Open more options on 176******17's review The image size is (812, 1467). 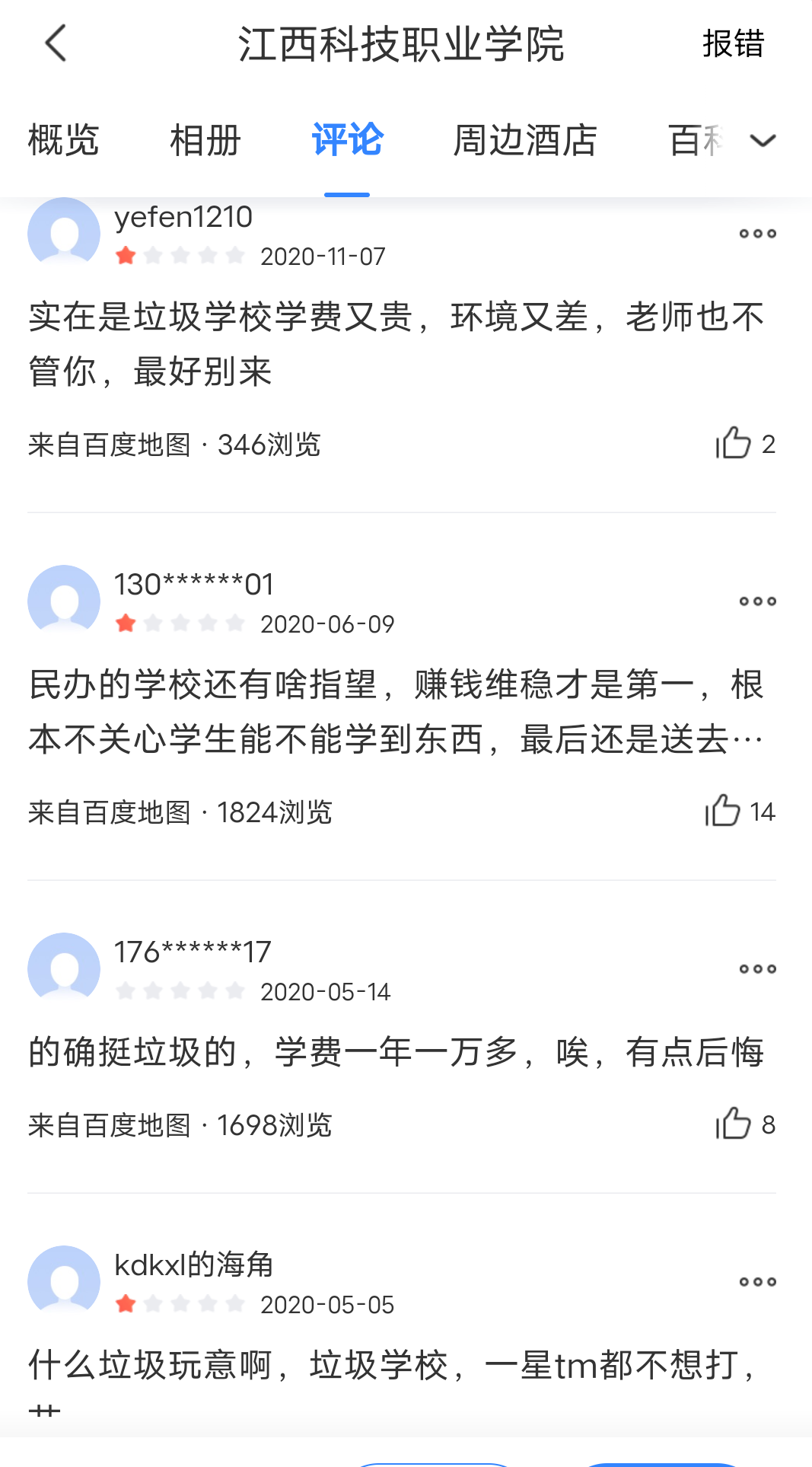757,969
